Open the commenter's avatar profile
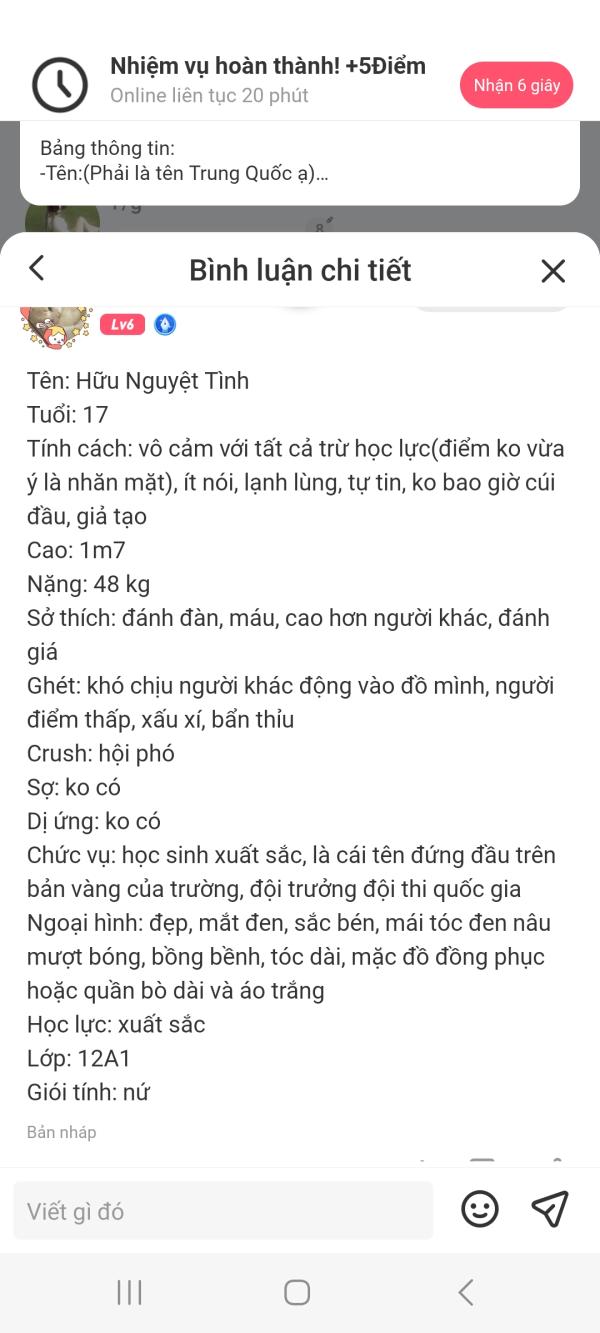The image size is (600, 1333). (57, 325)
